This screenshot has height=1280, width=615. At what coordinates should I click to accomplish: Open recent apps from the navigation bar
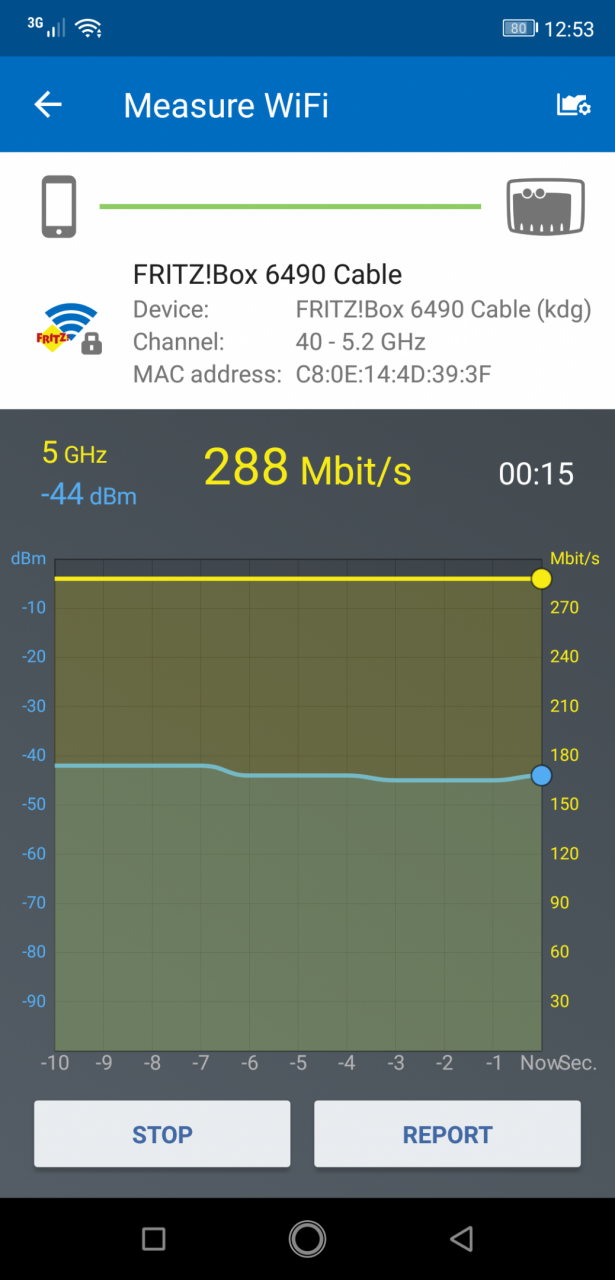click(x=153, y=1239)
